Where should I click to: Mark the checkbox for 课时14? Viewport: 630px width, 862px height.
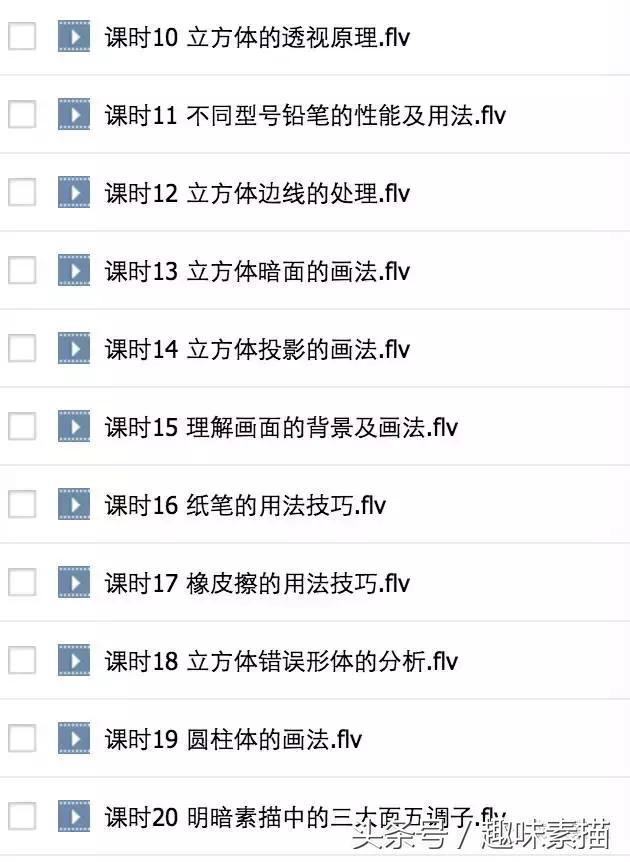22,349
